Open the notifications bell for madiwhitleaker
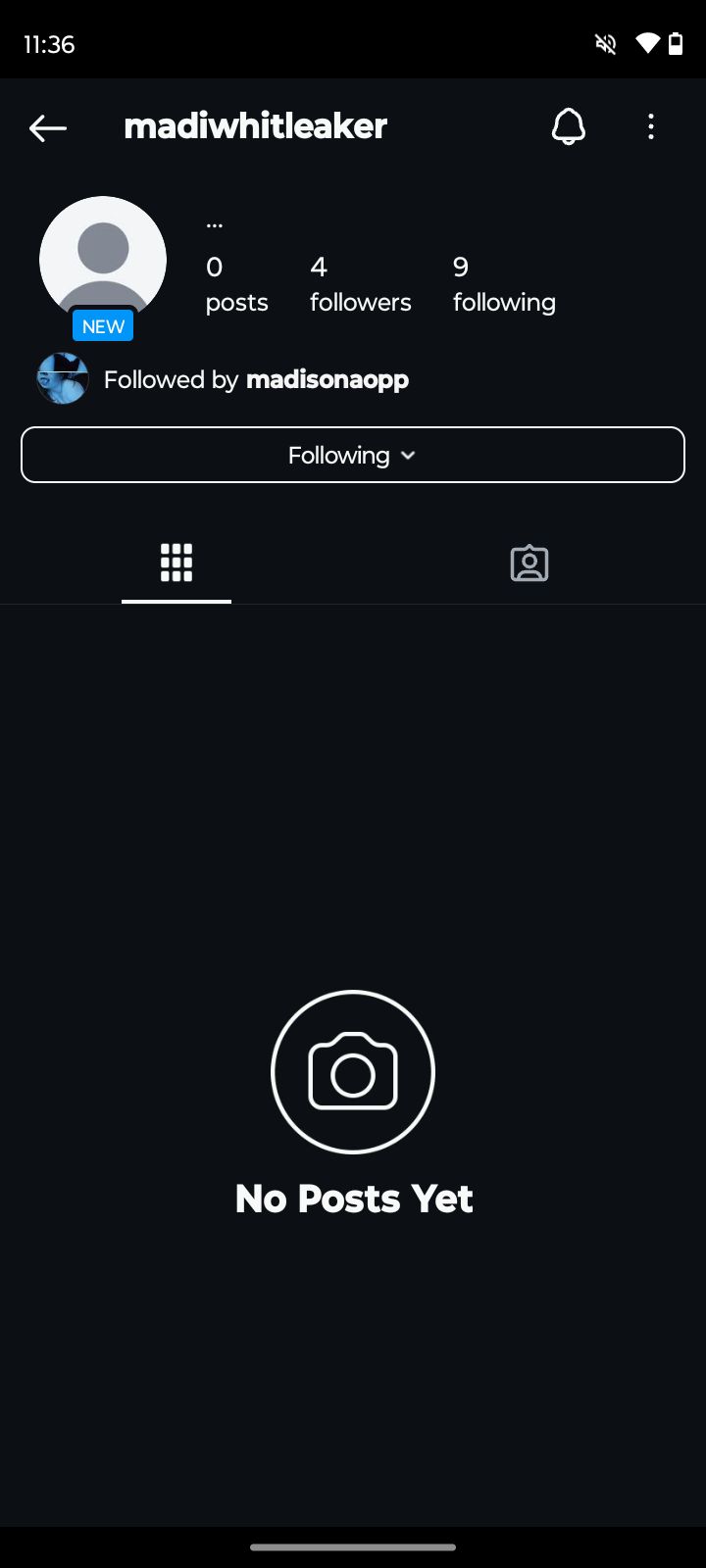 [569, 126]
